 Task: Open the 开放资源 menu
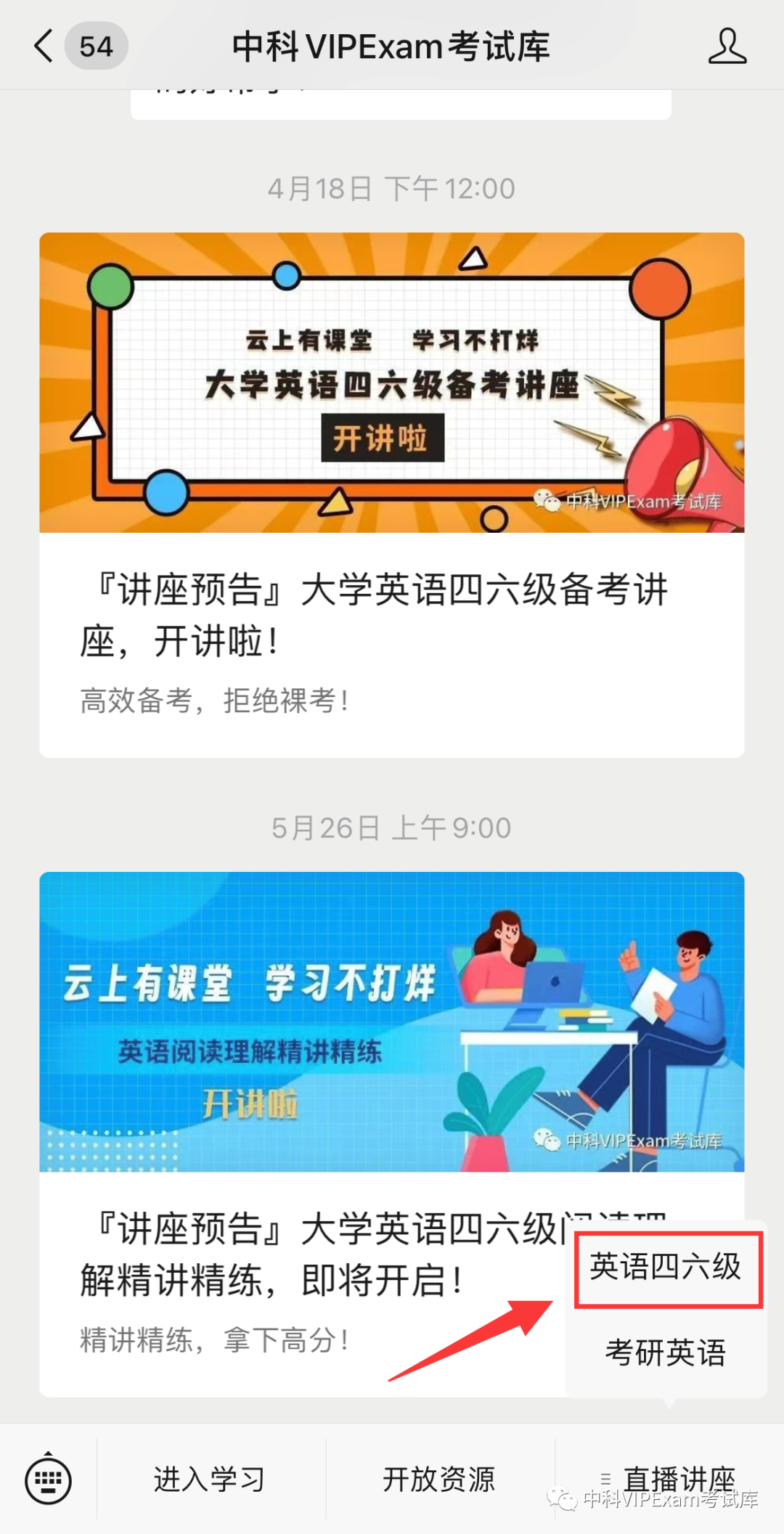(439, 1480)
